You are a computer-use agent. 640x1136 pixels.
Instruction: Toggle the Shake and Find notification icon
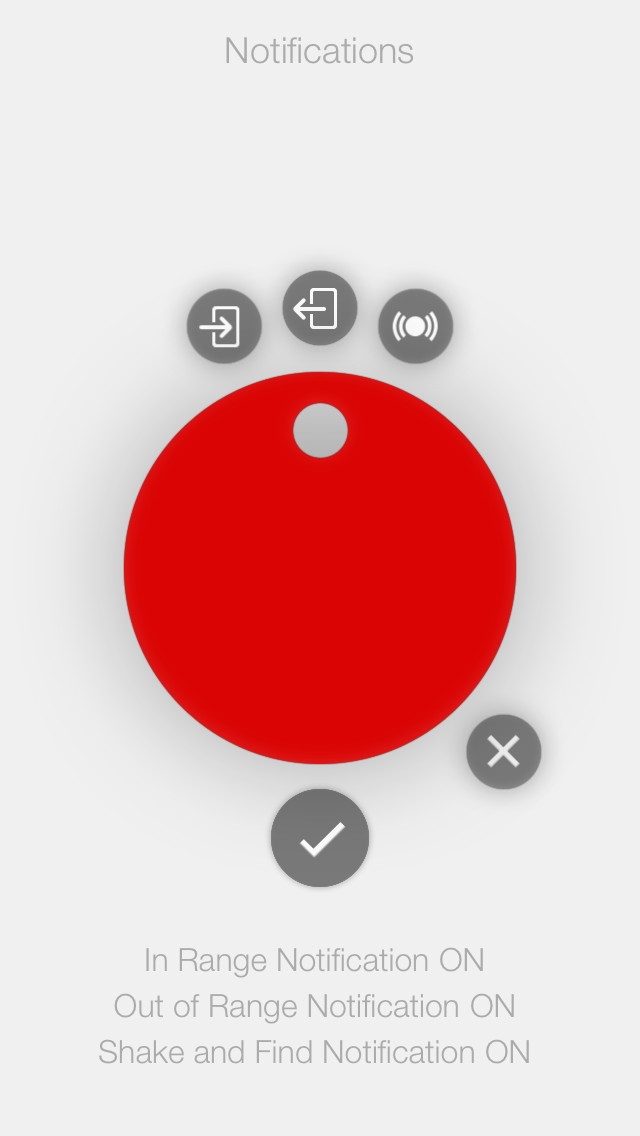(x=415, y=326)
